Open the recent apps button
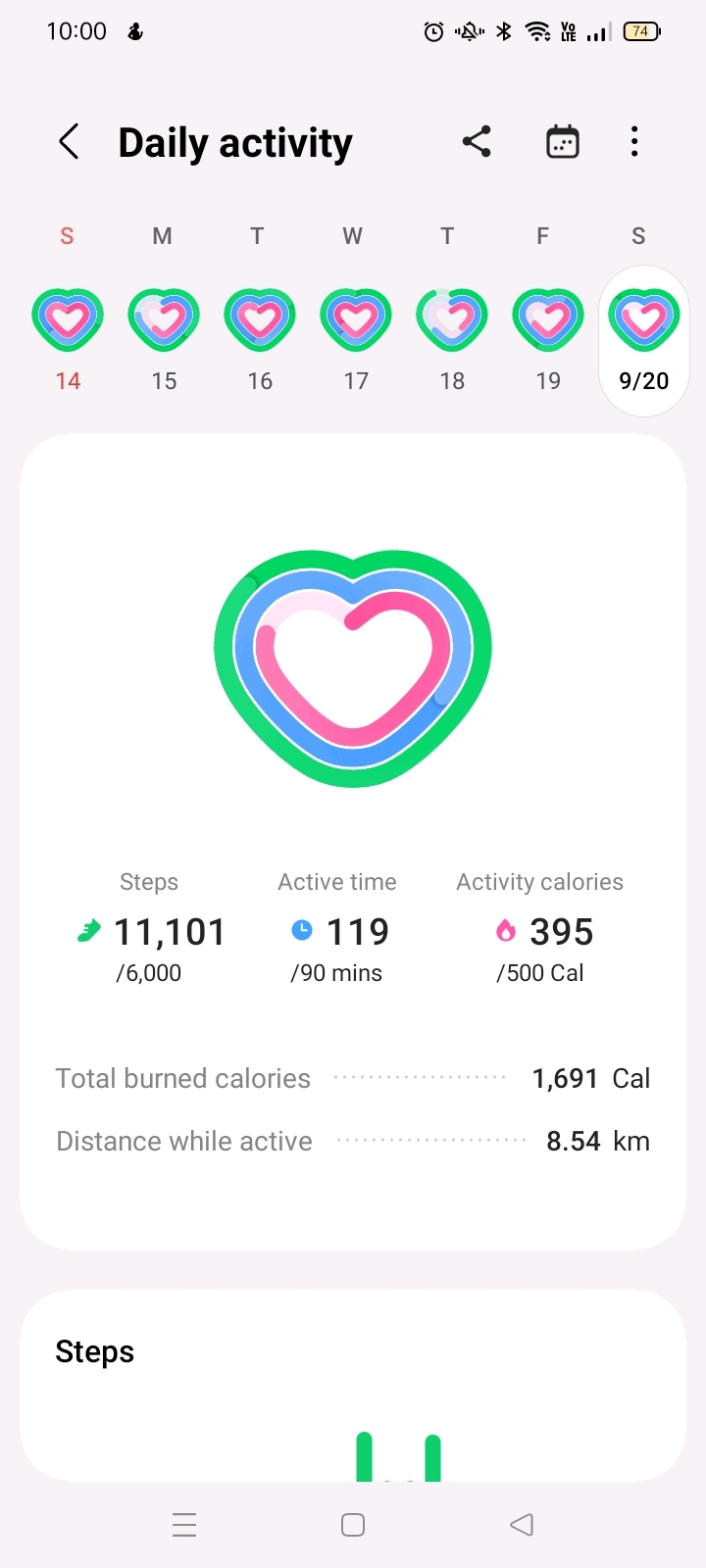 [184, 1525]
